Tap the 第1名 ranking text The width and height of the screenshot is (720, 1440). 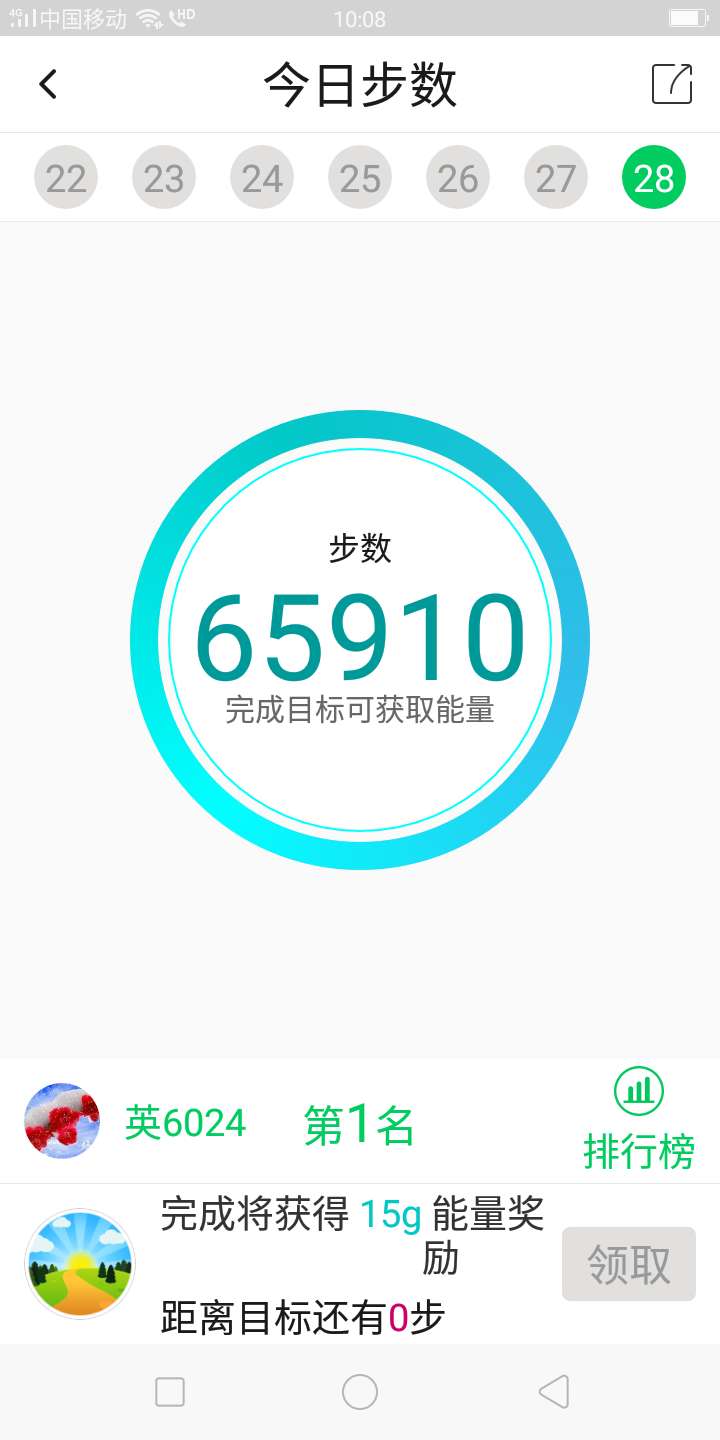click(x=358, y=1122)
